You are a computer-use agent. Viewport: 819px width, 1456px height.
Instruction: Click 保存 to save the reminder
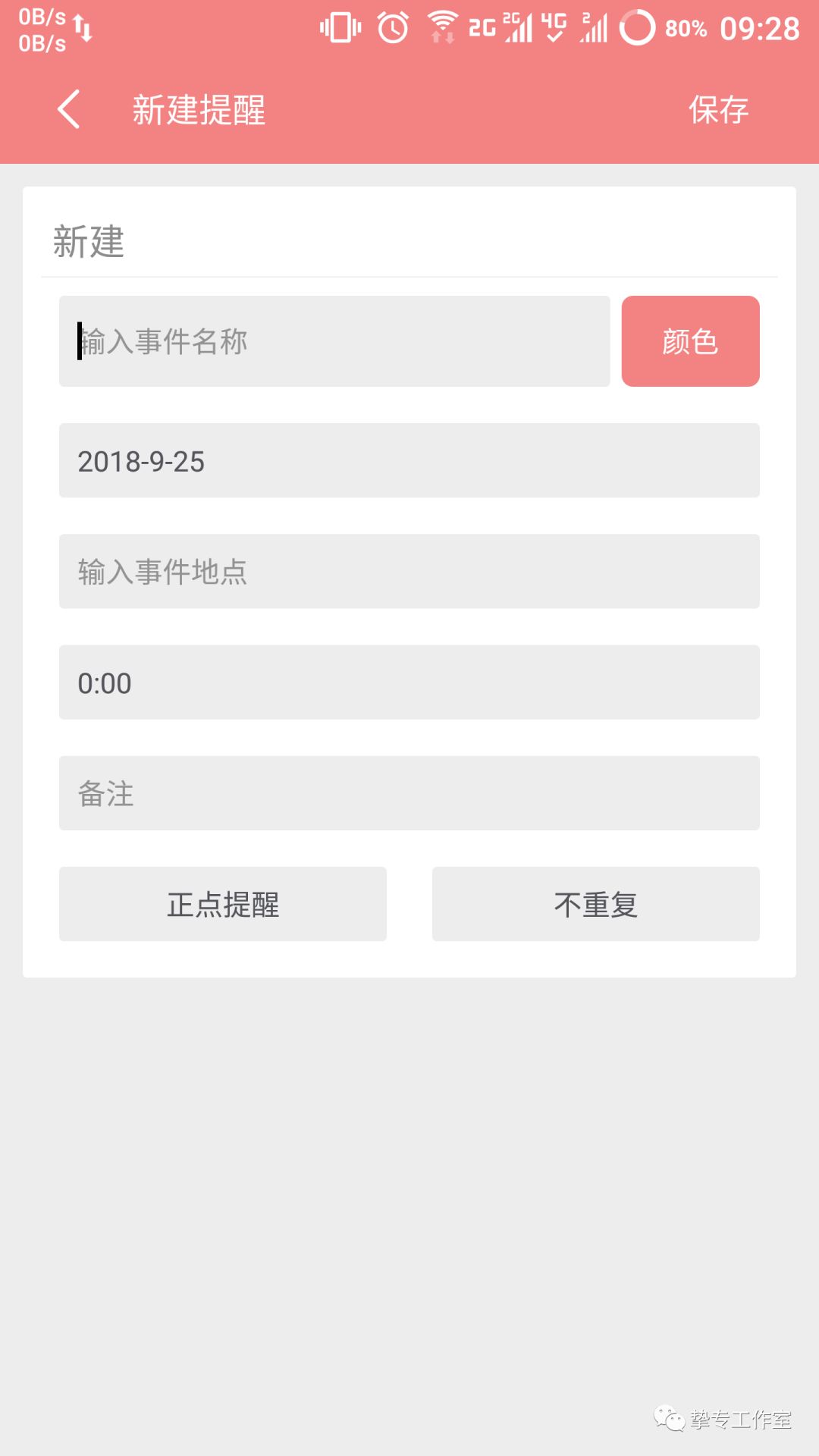[x=717, y=108]
